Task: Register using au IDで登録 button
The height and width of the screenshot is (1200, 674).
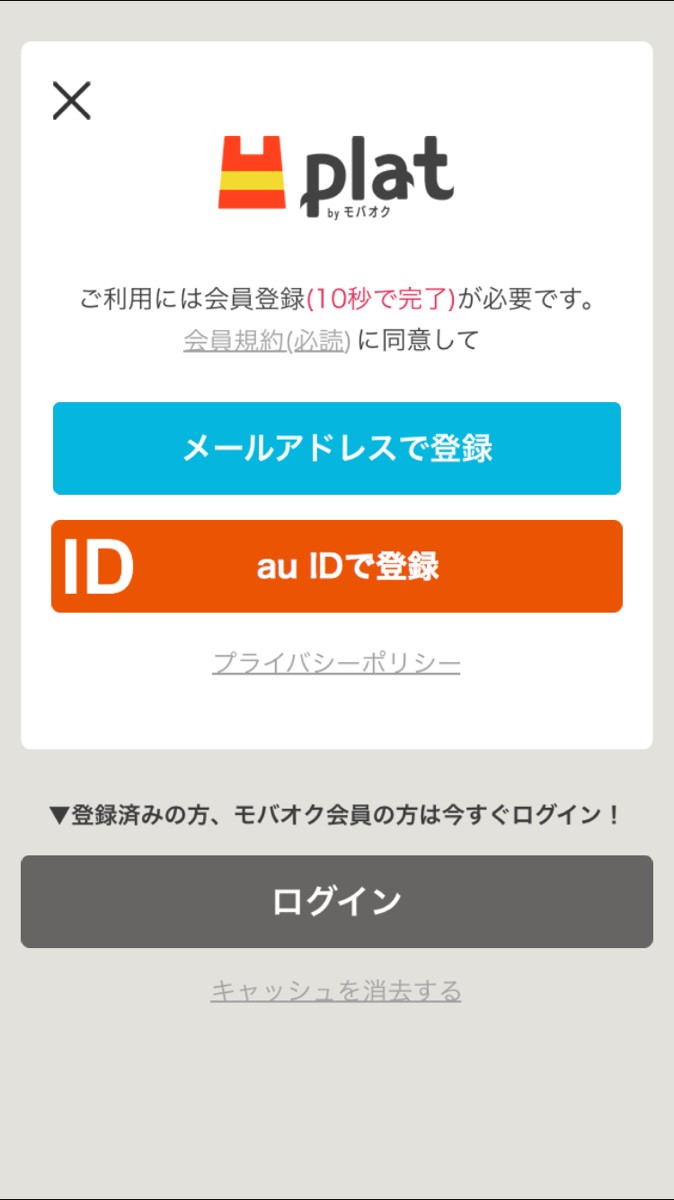Action: (337, 566)
